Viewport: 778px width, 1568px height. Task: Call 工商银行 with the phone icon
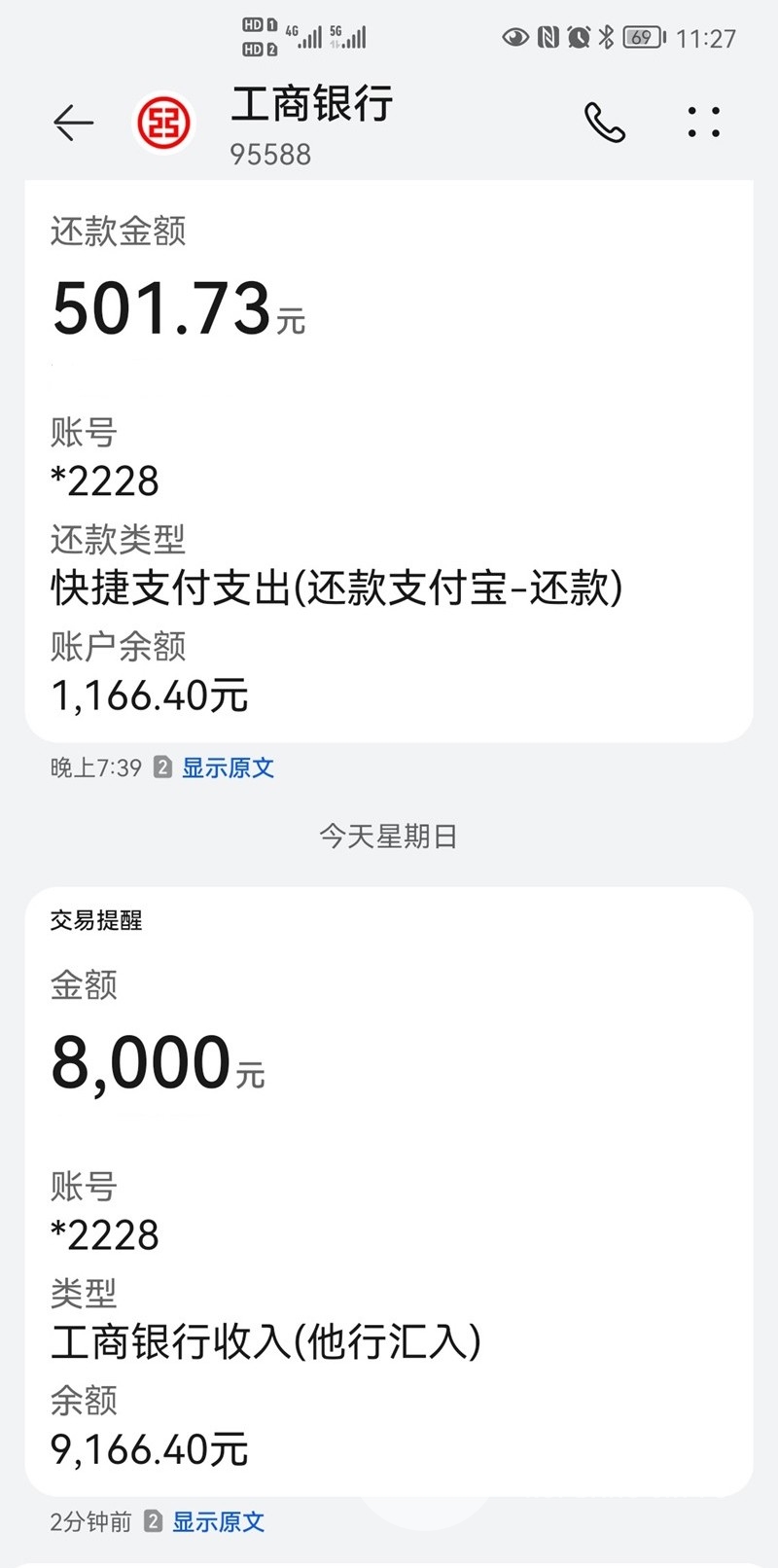point(605,123)
